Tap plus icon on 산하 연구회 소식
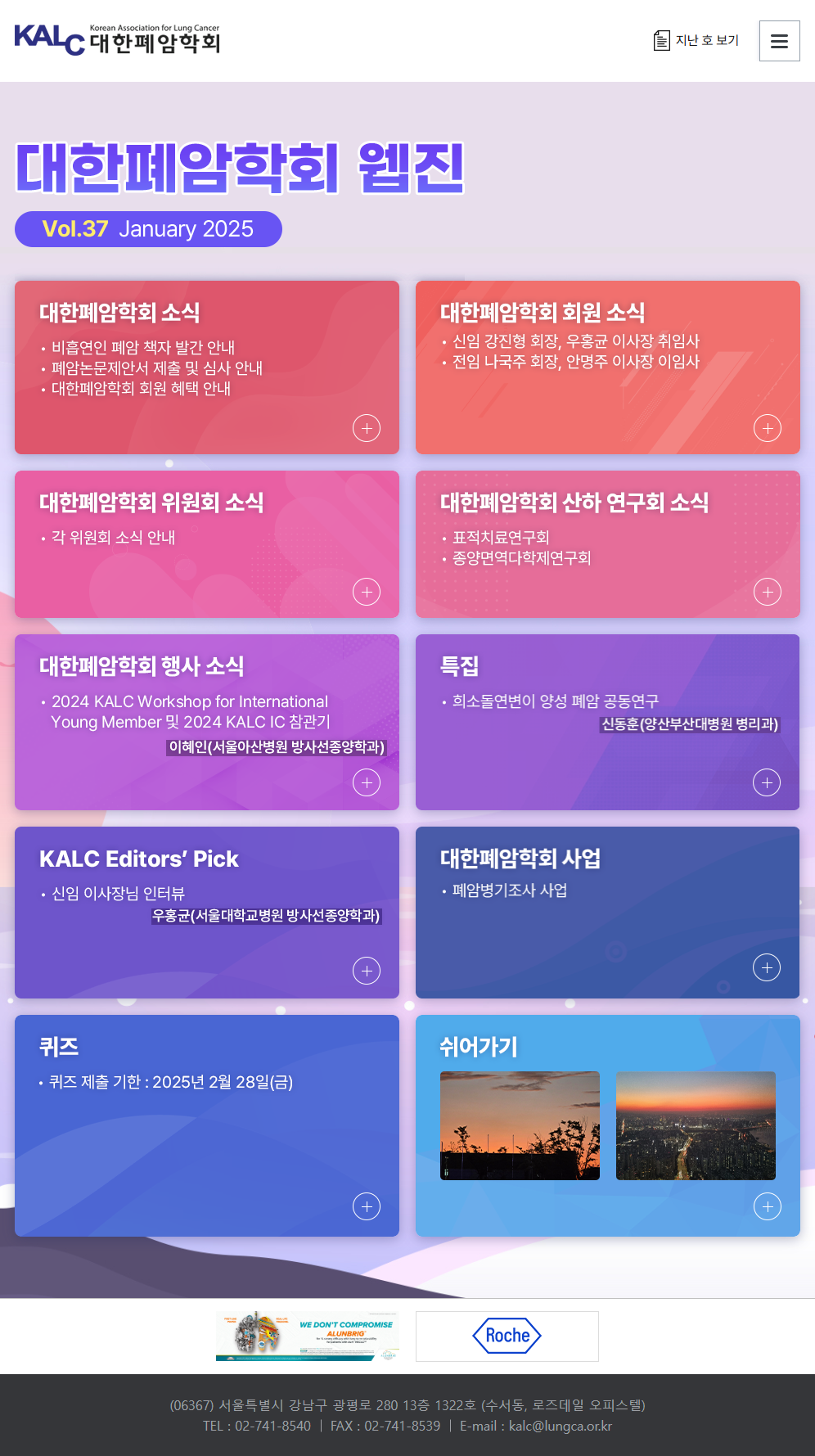The image size is (815, 1456). 767,592
